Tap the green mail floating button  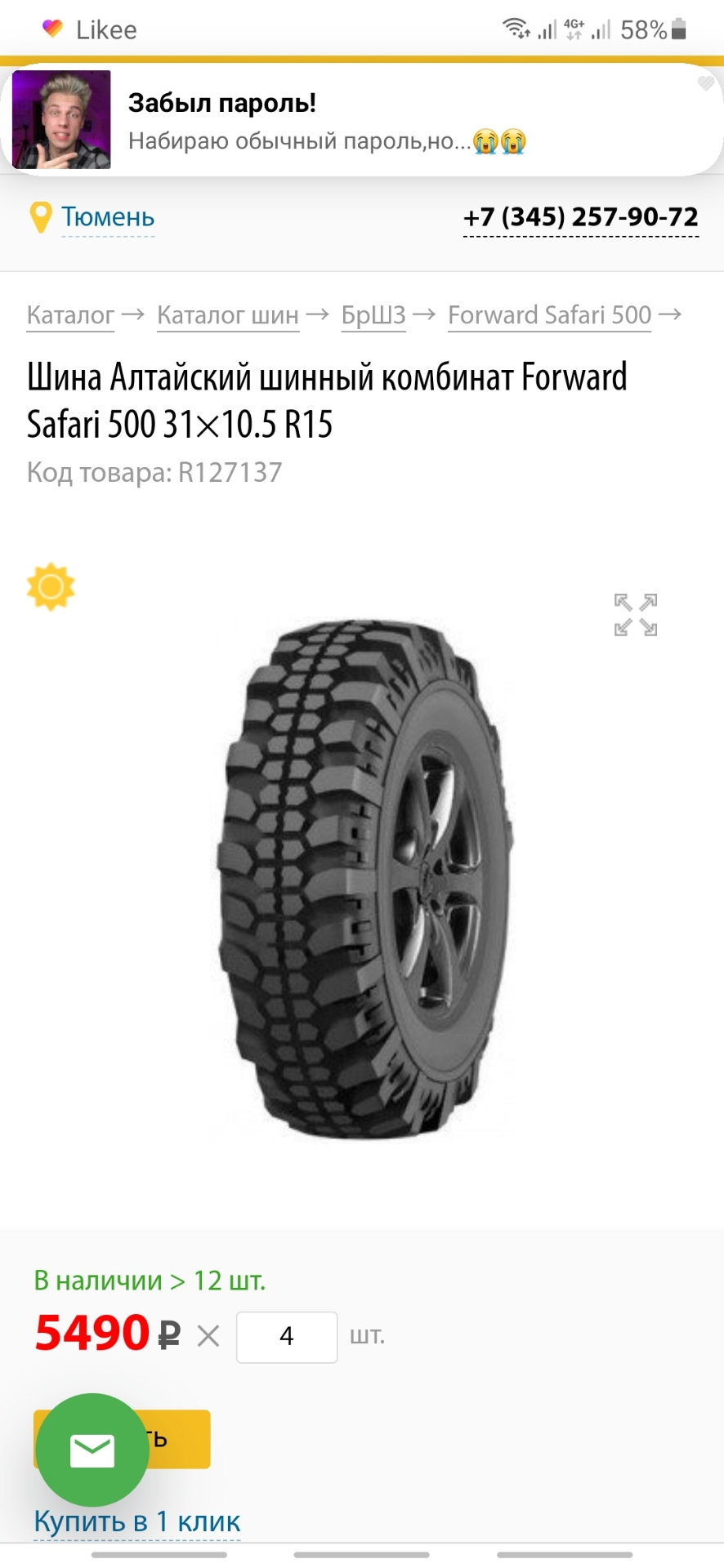(92, 1450)
